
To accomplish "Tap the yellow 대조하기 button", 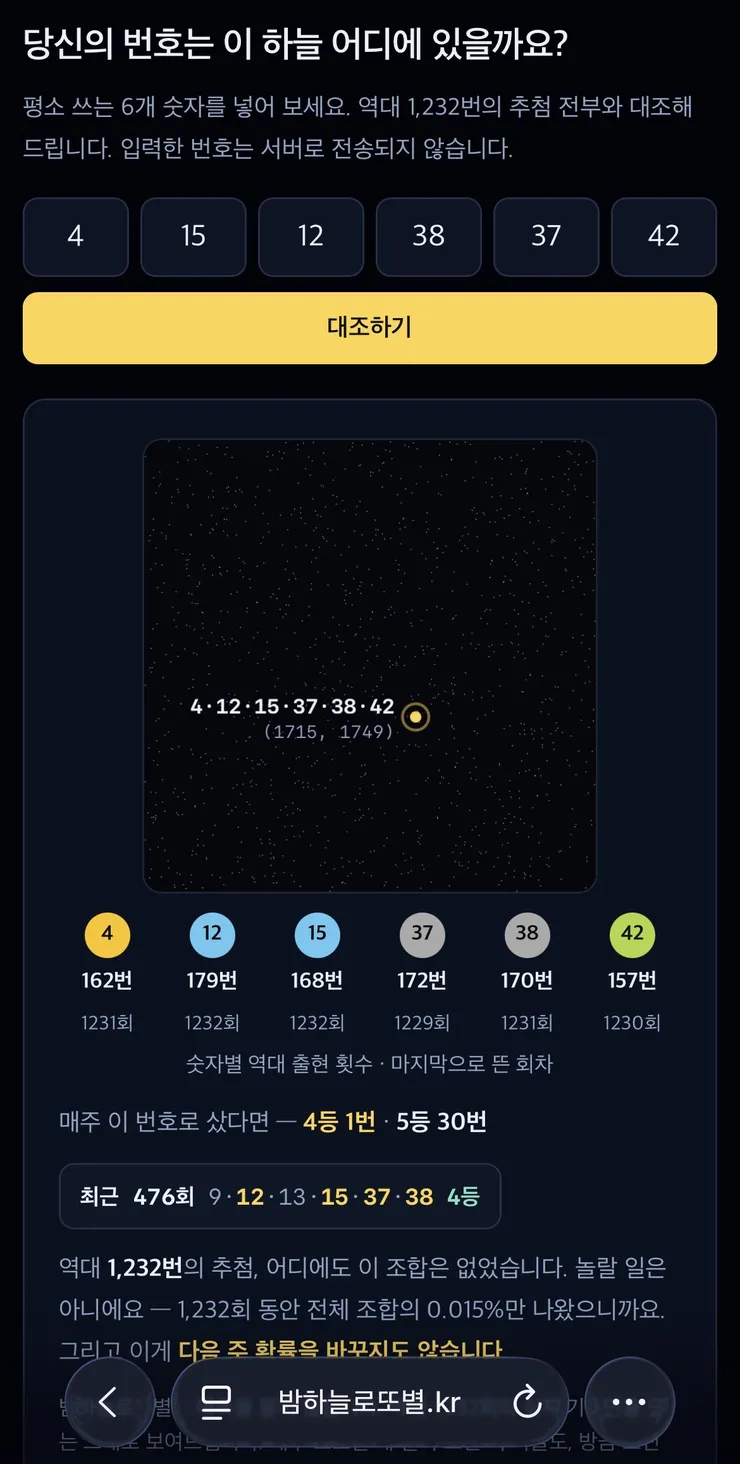I will click(x=370, y=328).
